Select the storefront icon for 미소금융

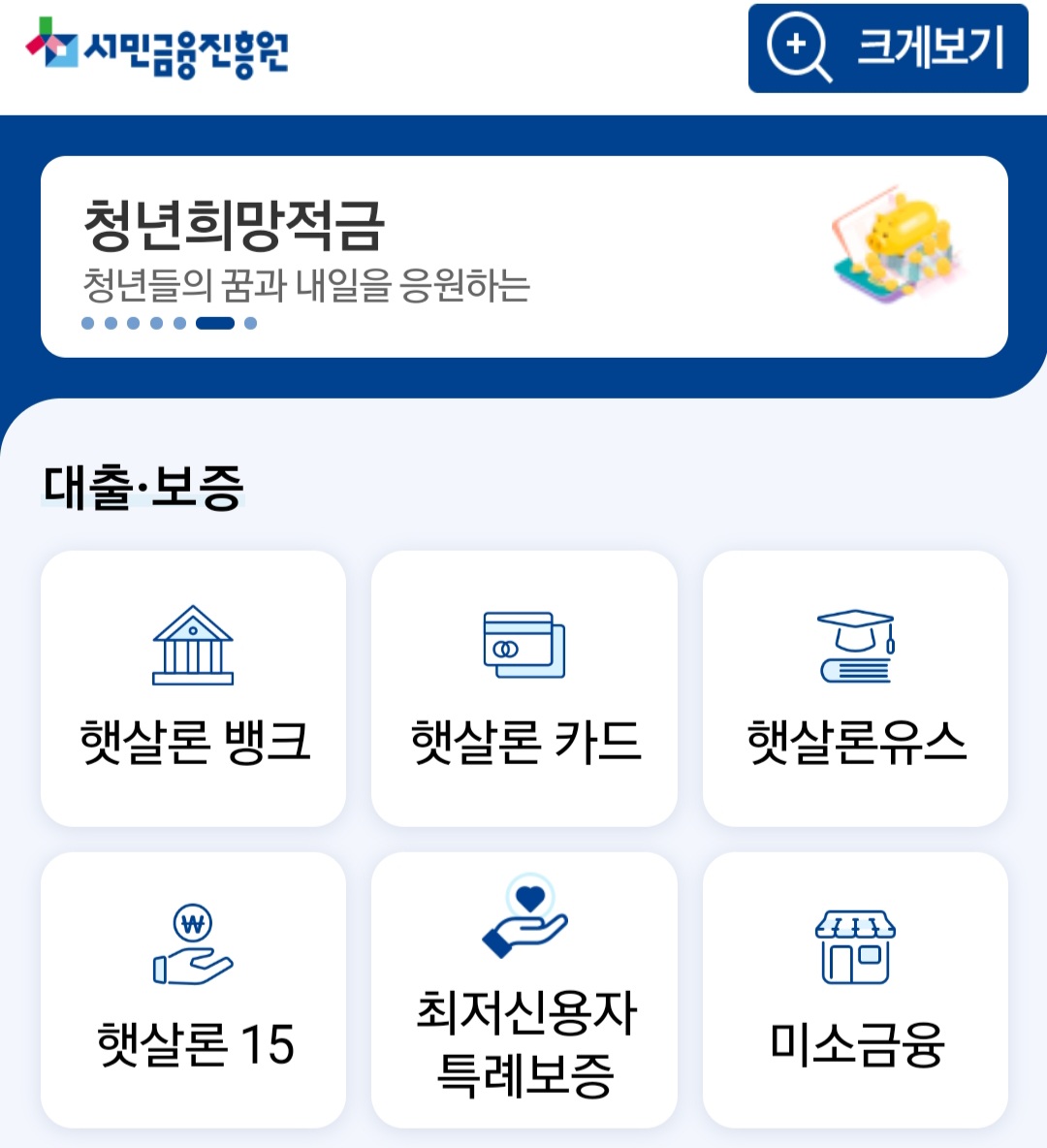coord(856,945)
